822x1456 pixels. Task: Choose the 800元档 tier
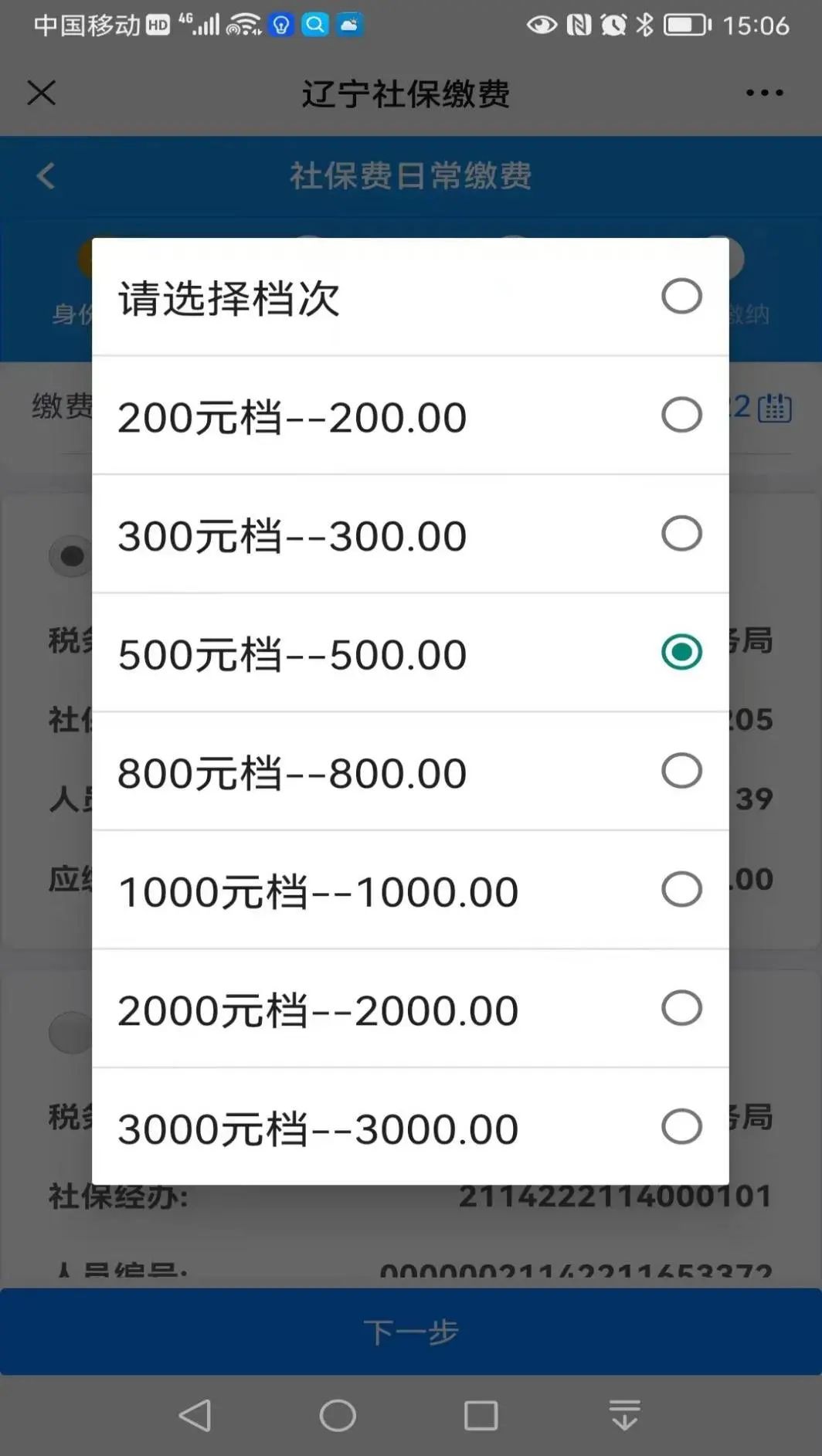(x=410, y=772)
